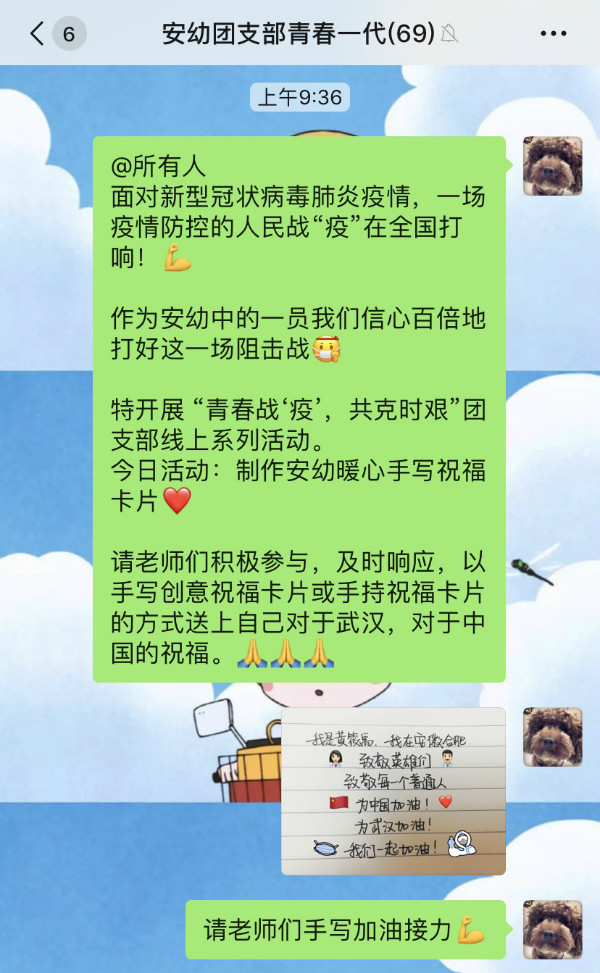The height and width of the screenshot is (973, 600).
Task: Tap the avatar beside the handwritten card image
Action: click(x=552, y=737)
